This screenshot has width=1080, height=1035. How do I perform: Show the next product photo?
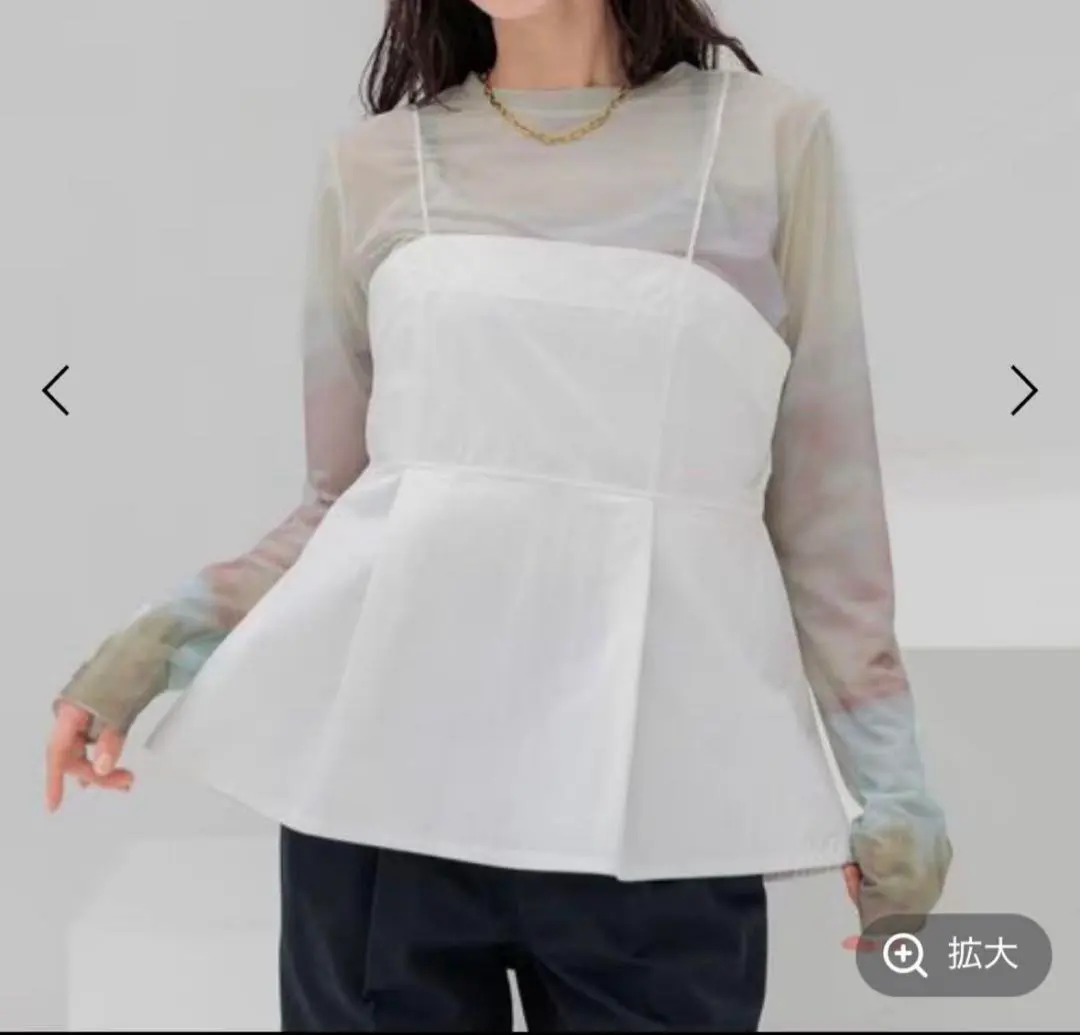[1023, 390]
